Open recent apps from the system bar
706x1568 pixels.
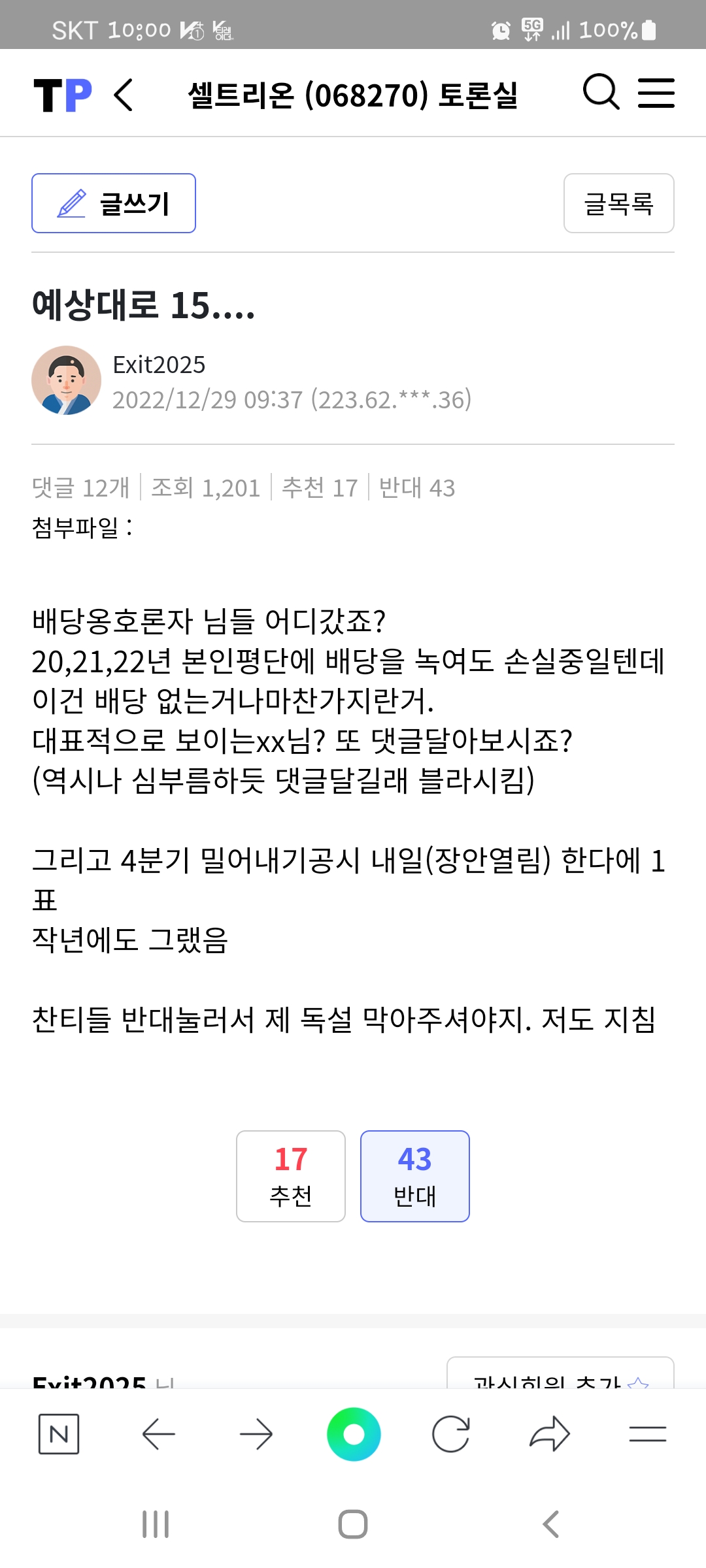click(x=156, y=1524)
